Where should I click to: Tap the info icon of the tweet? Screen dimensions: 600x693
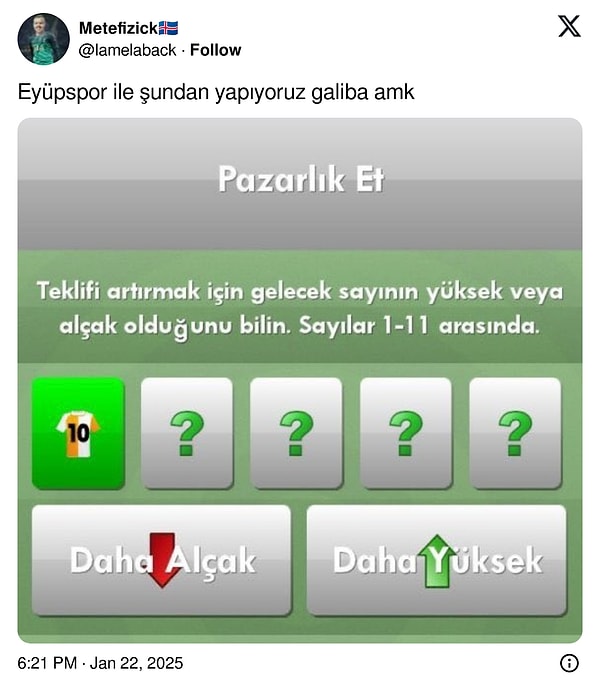pos(569,663)
